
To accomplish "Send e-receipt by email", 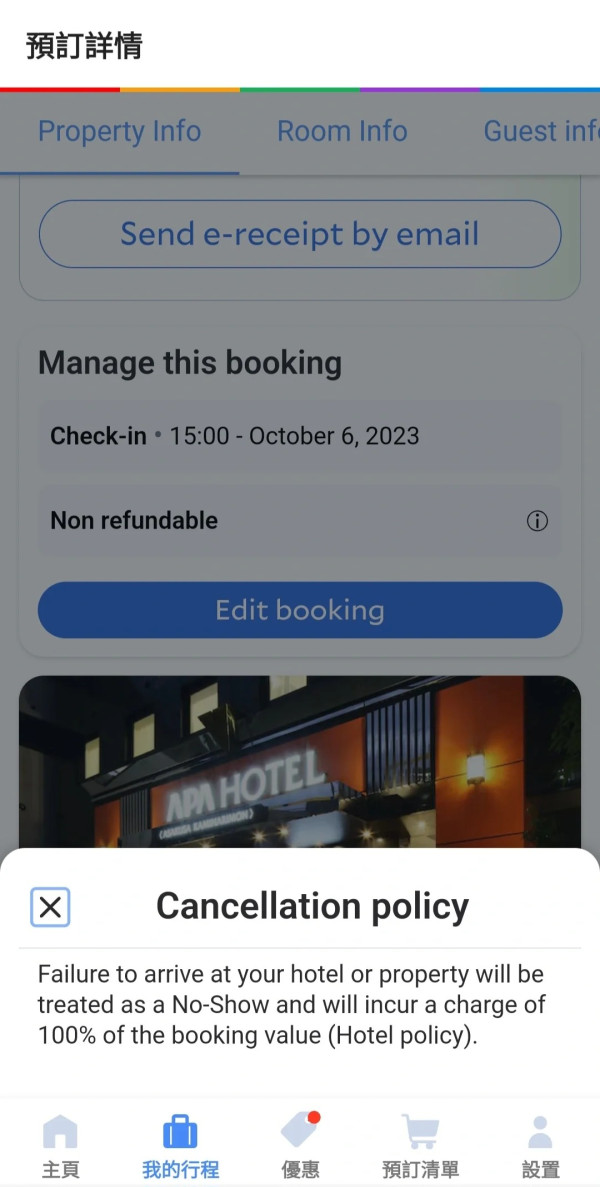I will pos(300,234).
